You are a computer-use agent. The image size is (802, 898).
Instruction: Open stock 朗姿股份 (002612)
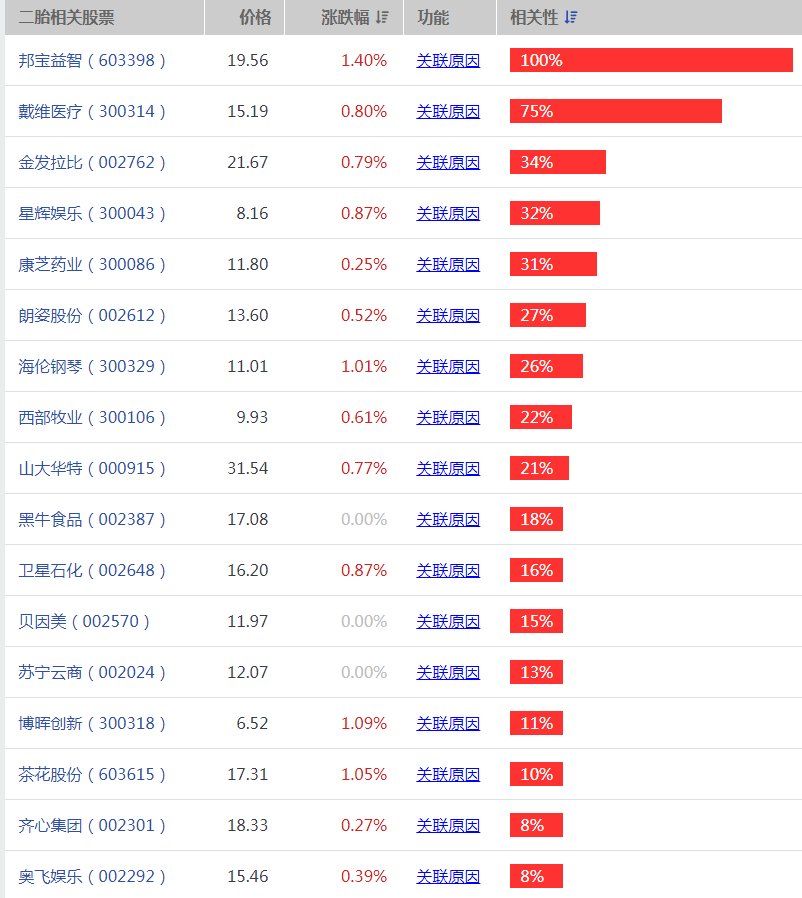[92, 316]
